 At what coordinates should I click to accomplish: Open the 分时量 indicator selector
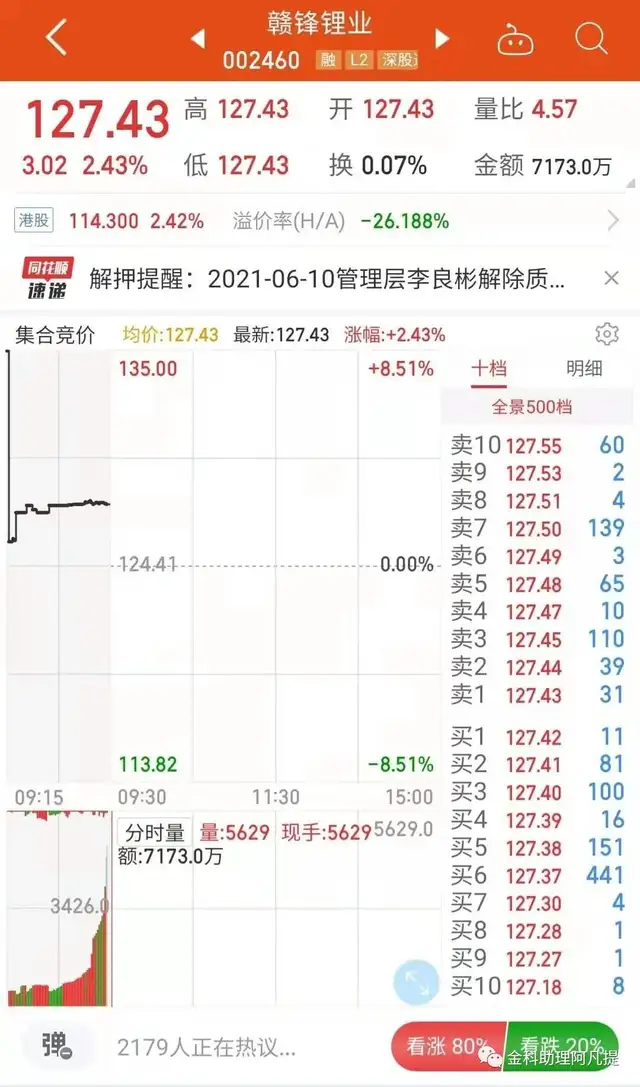tap(154, 832)
